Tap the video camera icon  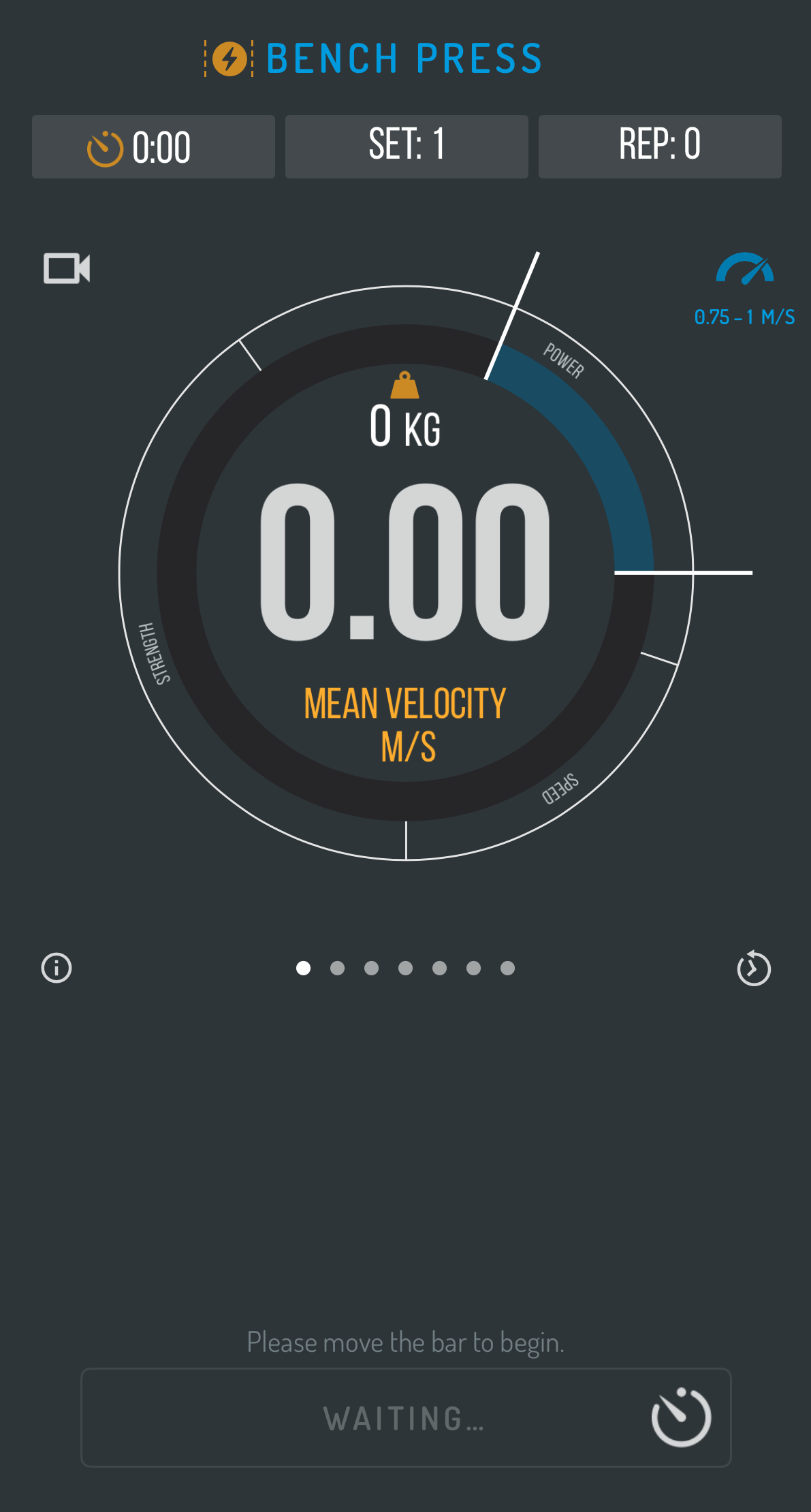point(67,268)
